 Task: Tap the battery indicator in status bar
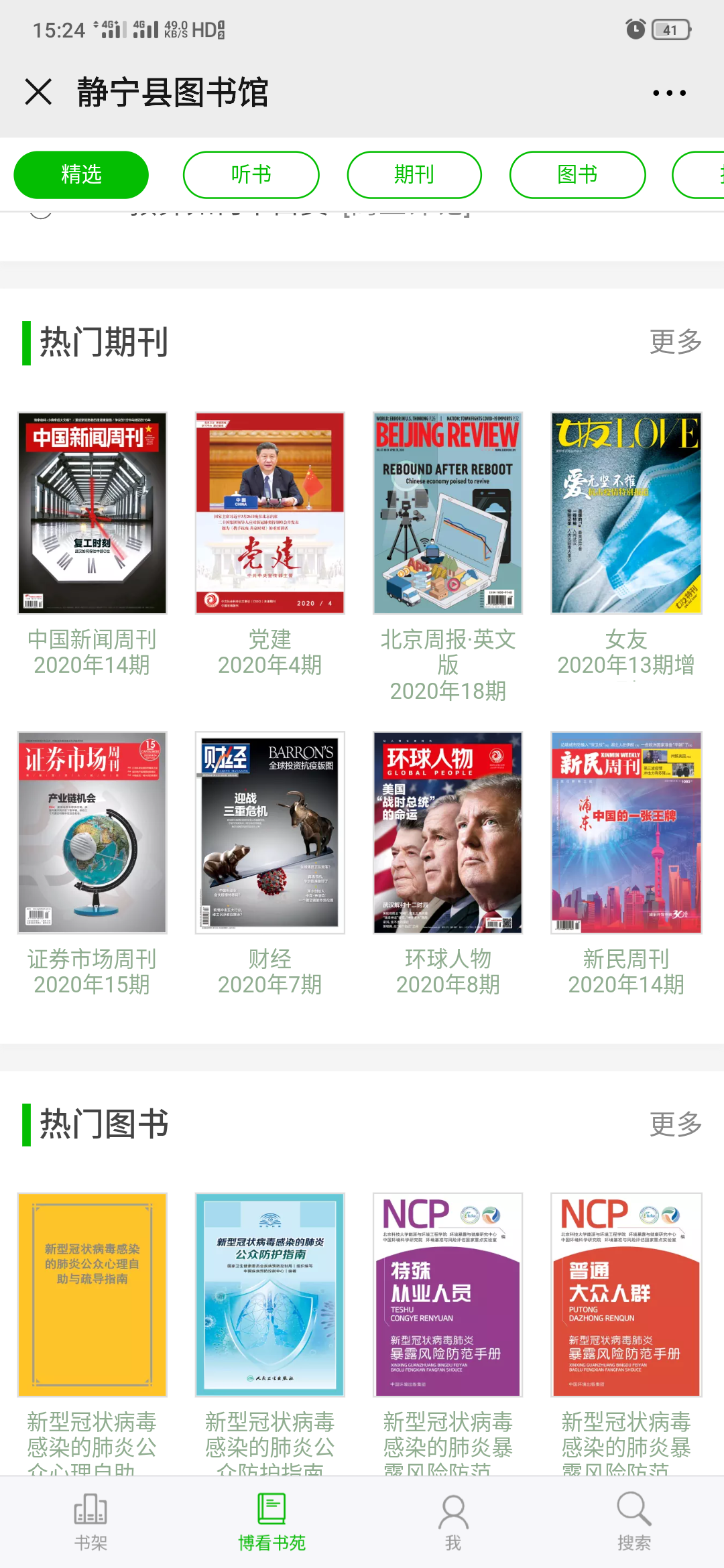[x=670, y=29]
